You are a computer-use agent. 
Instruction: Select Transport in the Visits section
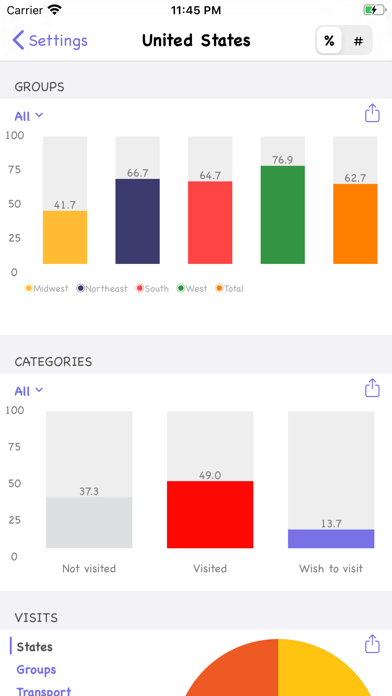tap(44, 691)
